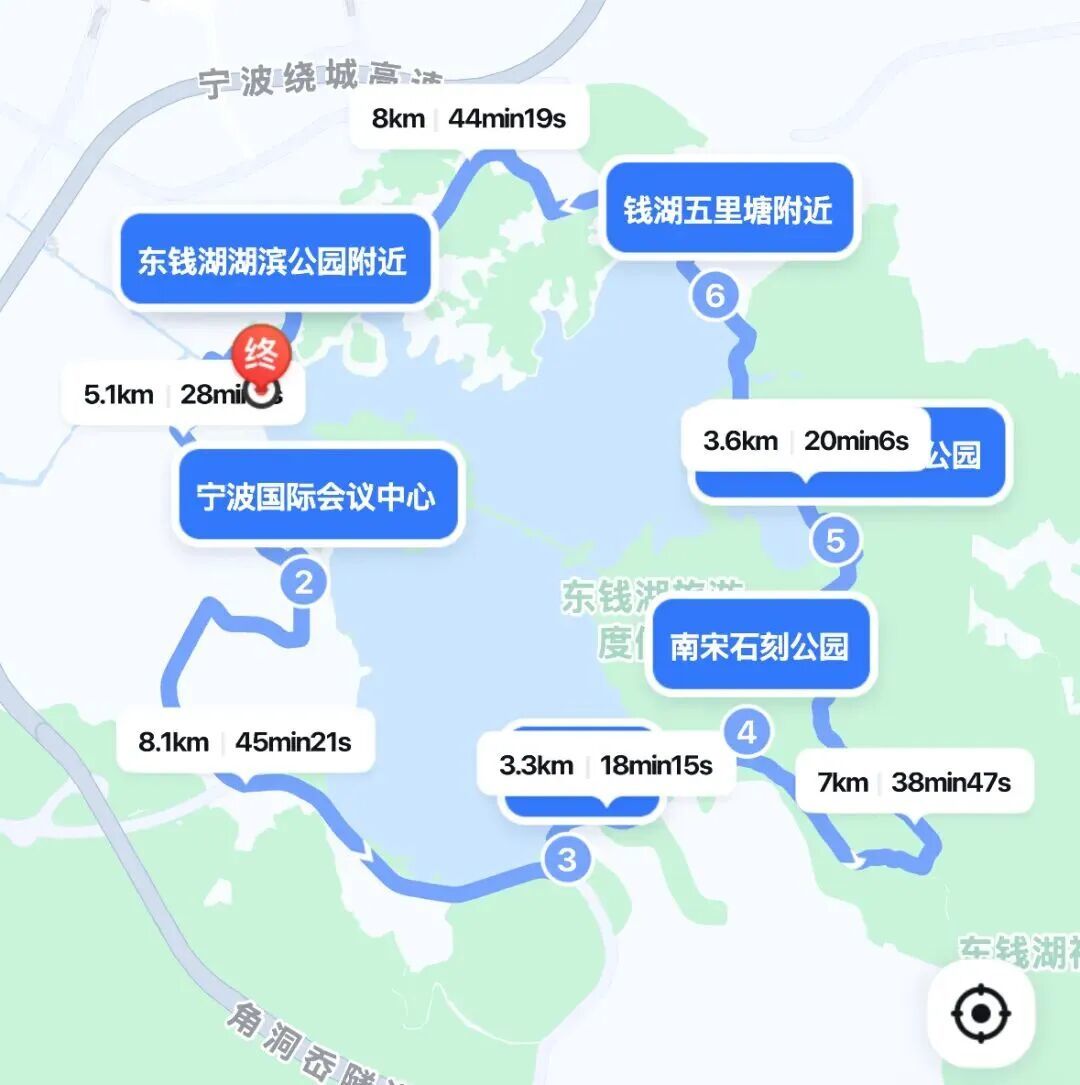The height and width of the screenshot is (1085, 1080).
Task: Tap the 宁波国际会议中心 waypoint label
Action: [317, 497]
